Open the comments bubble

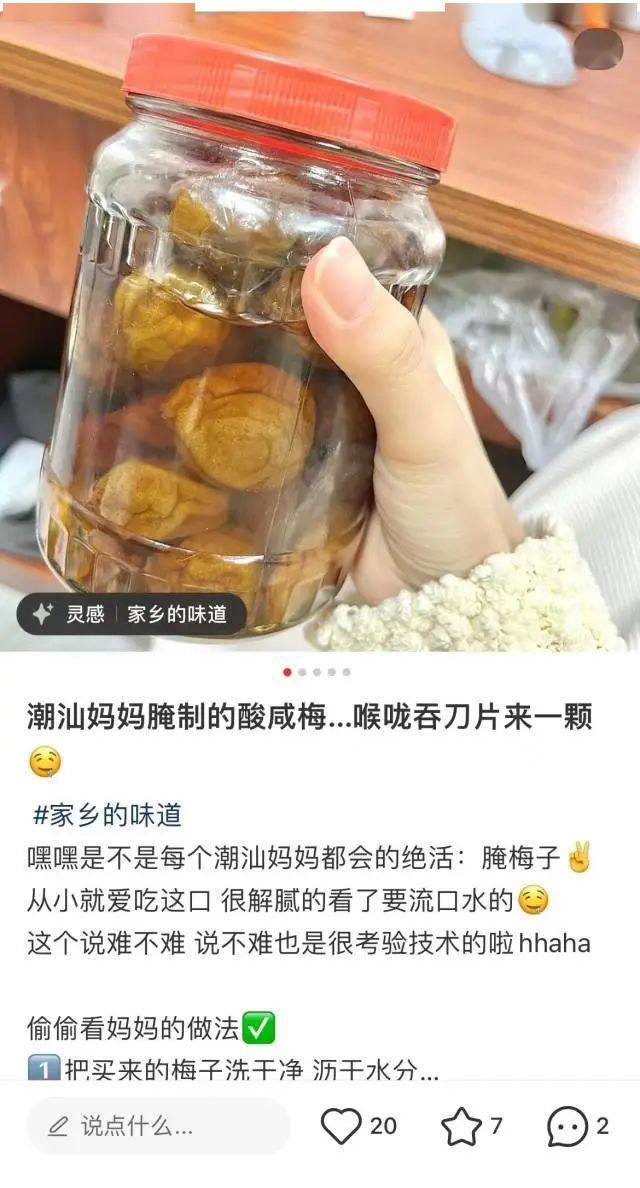click(x=567, y=1127)
